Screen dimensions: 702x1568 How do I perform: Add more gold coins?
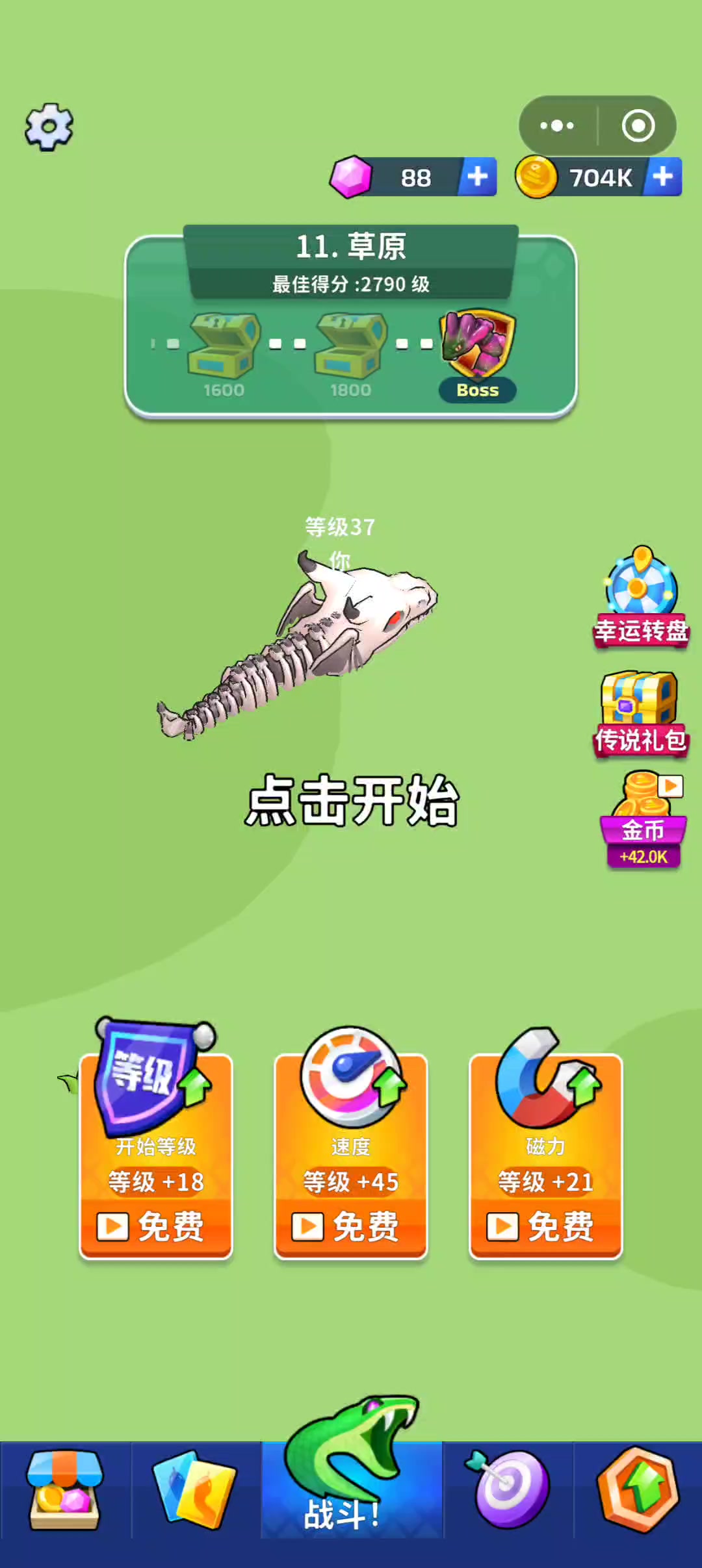(663, 177)
